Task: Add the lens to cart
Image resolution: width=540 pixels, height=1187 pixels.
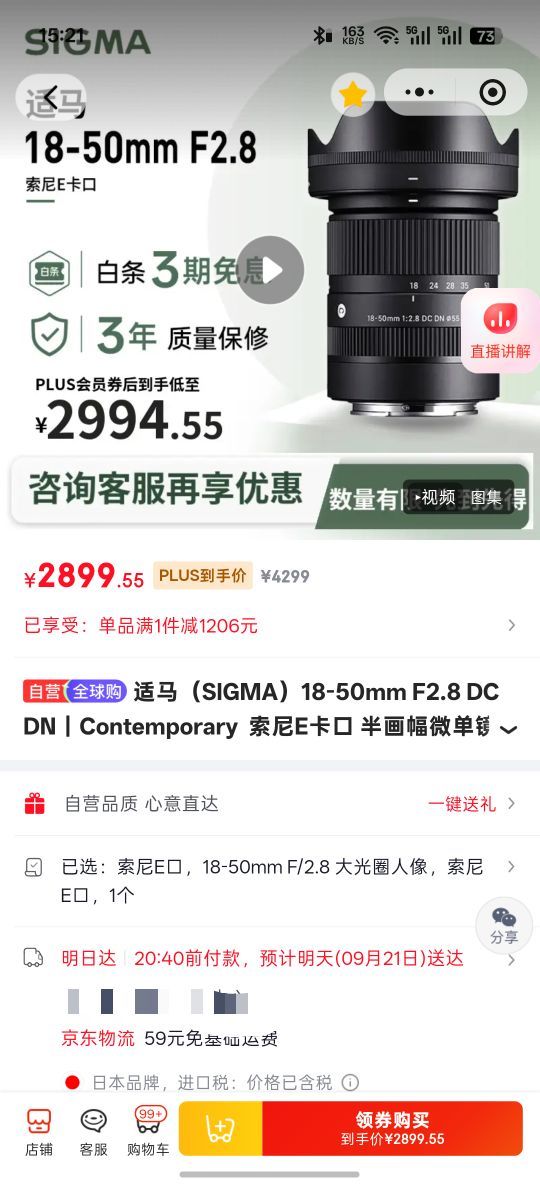Action: click(220, 1129)
